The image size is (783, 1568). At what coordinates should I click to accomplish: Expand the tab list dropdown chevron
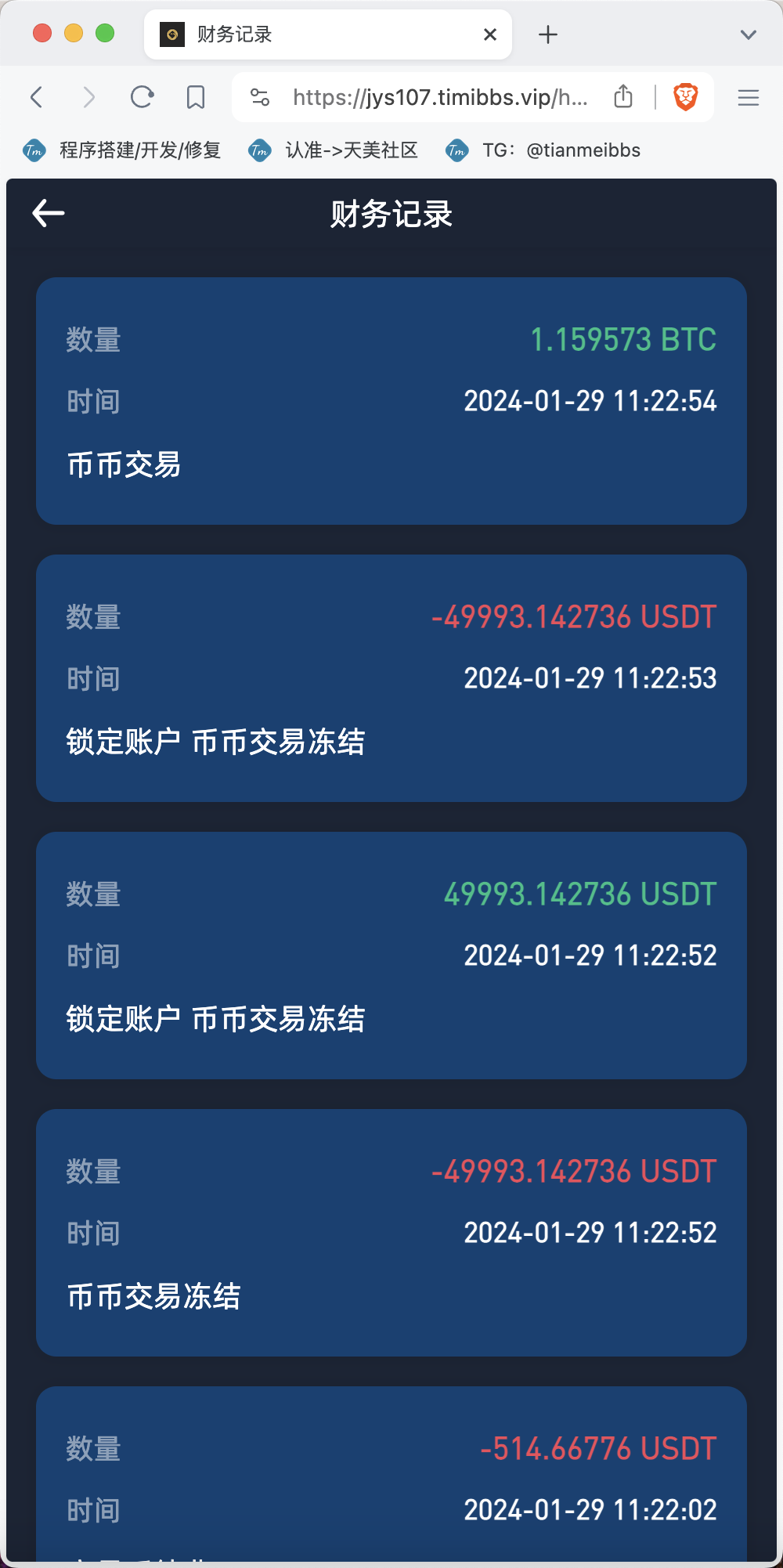pos(749,34)
